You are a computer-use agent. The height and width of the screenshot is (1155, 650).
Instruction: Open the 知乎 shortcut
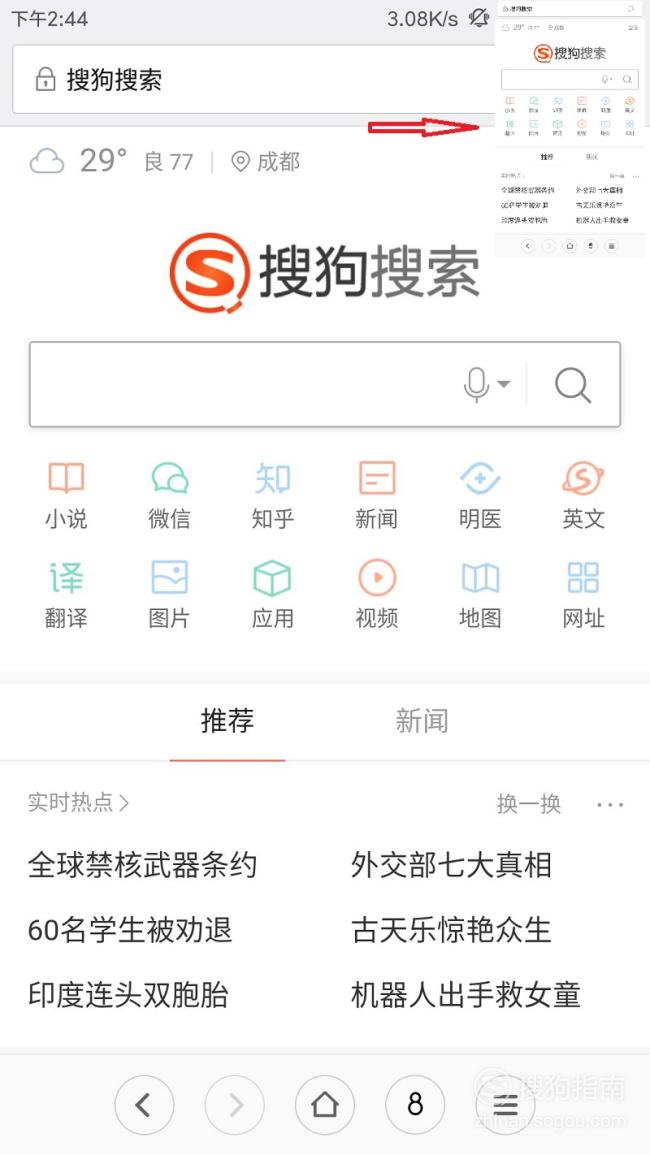[273, 496]
